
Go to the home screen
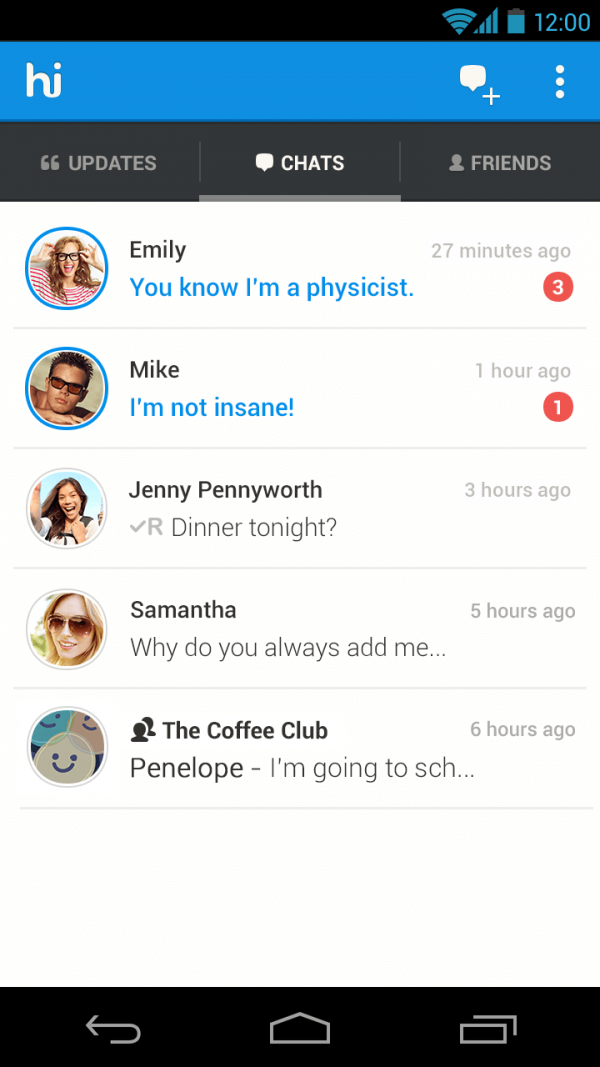pyautogui.click(x=300, y=1028)
